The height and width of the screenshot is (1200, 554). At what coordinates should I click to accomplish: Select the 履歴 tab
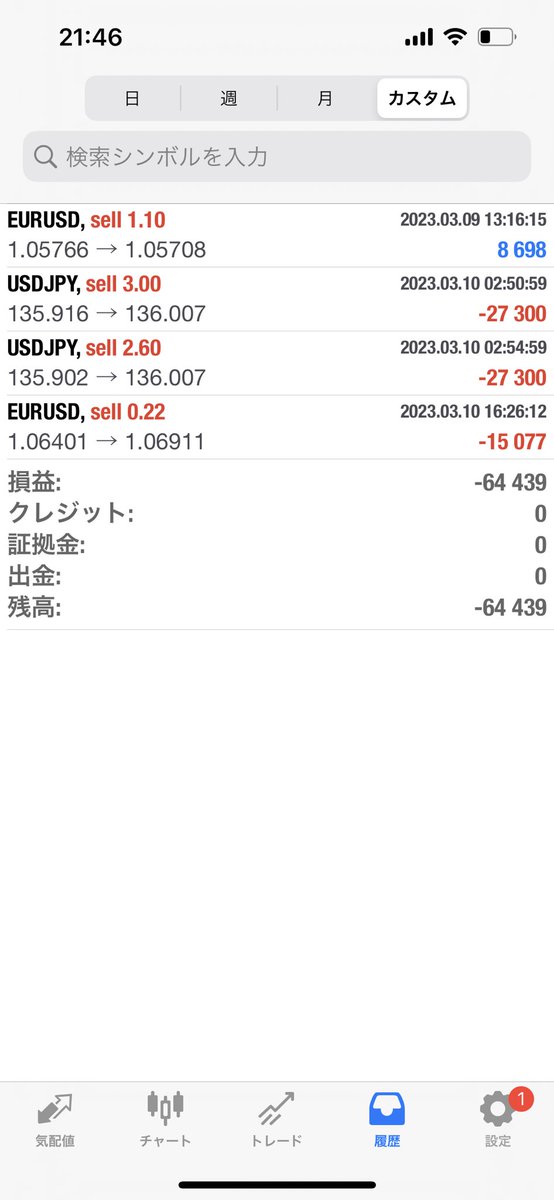388,1118
